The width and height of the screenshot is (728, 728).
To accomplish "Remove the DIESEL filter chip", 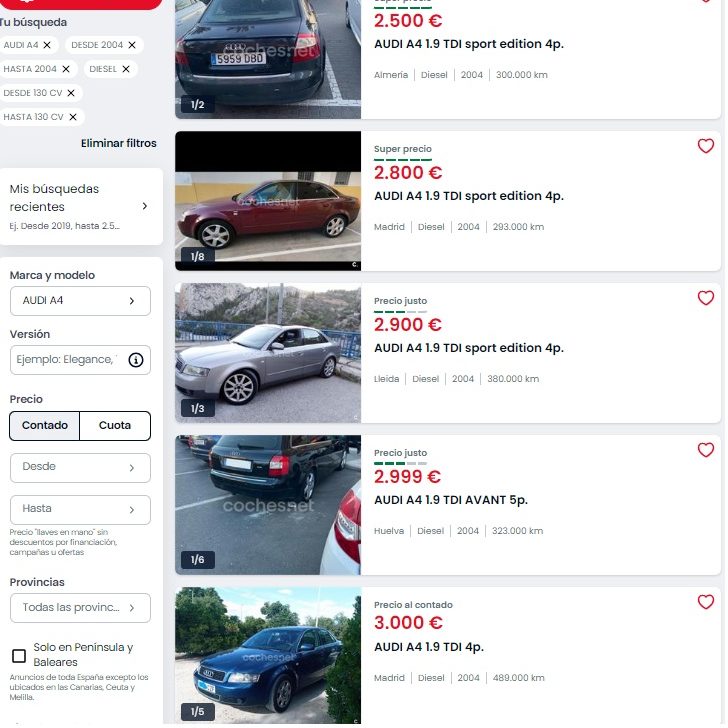I will tap(126, 69).
